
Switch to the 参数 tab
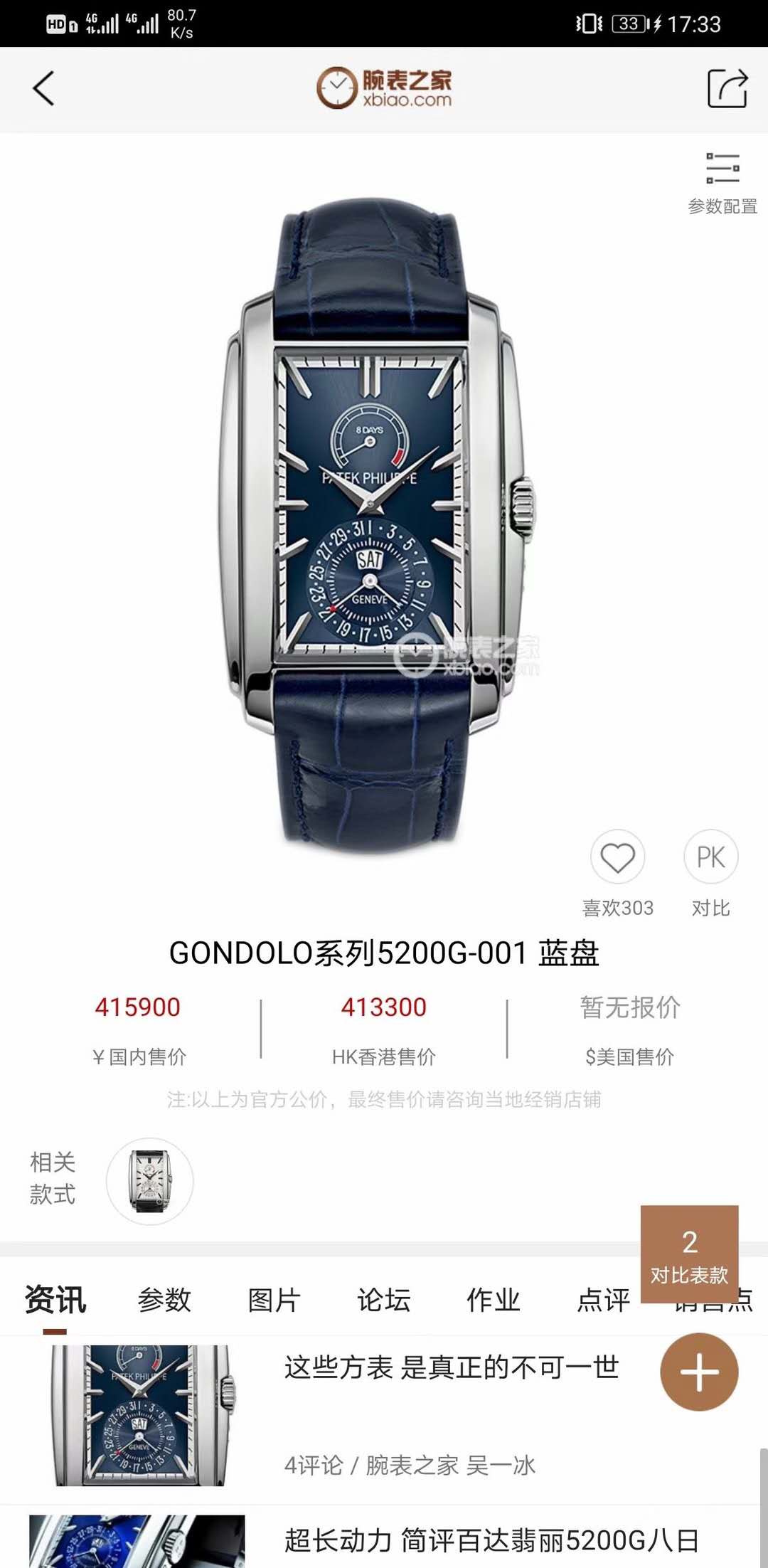point(164,1300)
